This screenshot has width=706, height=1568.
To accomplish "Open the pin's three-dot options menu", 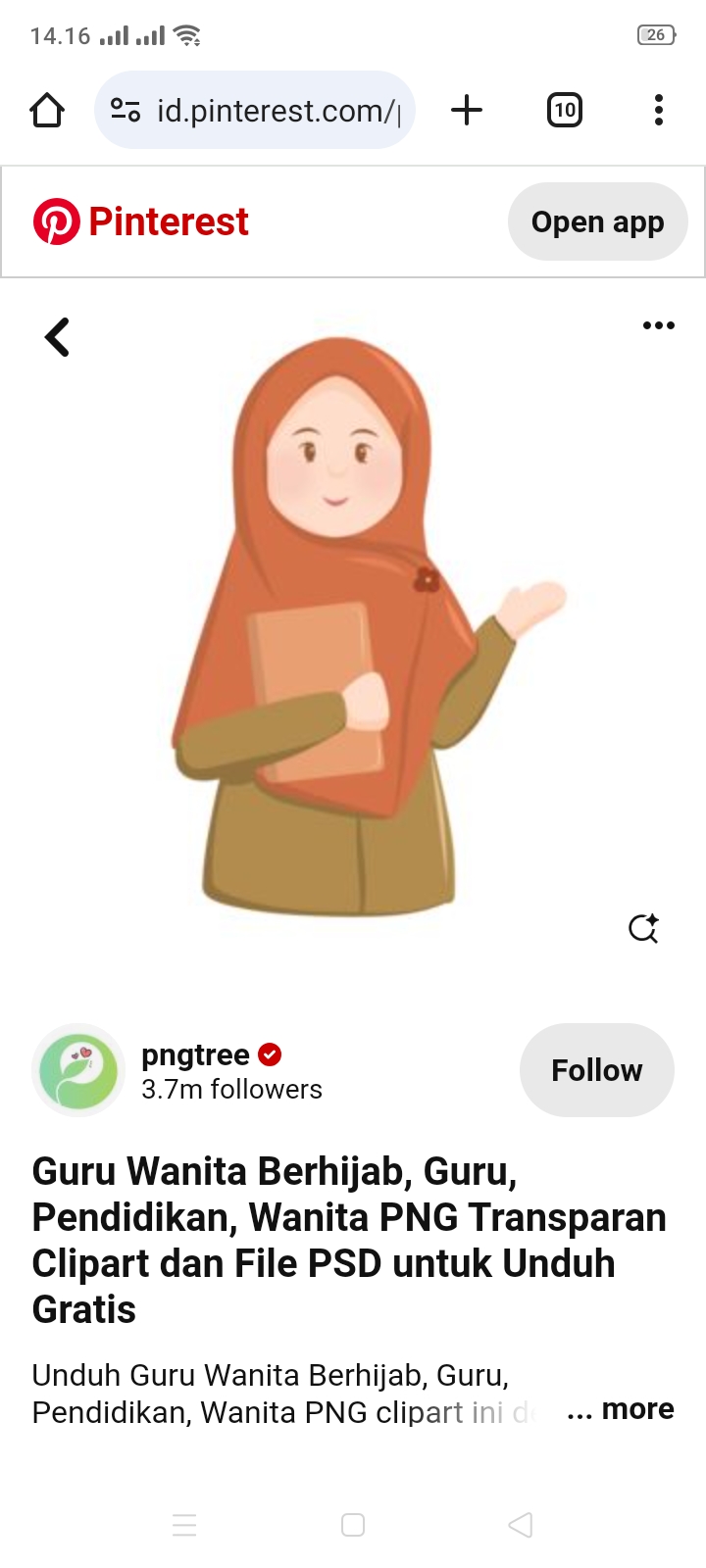I will (658, 325).
